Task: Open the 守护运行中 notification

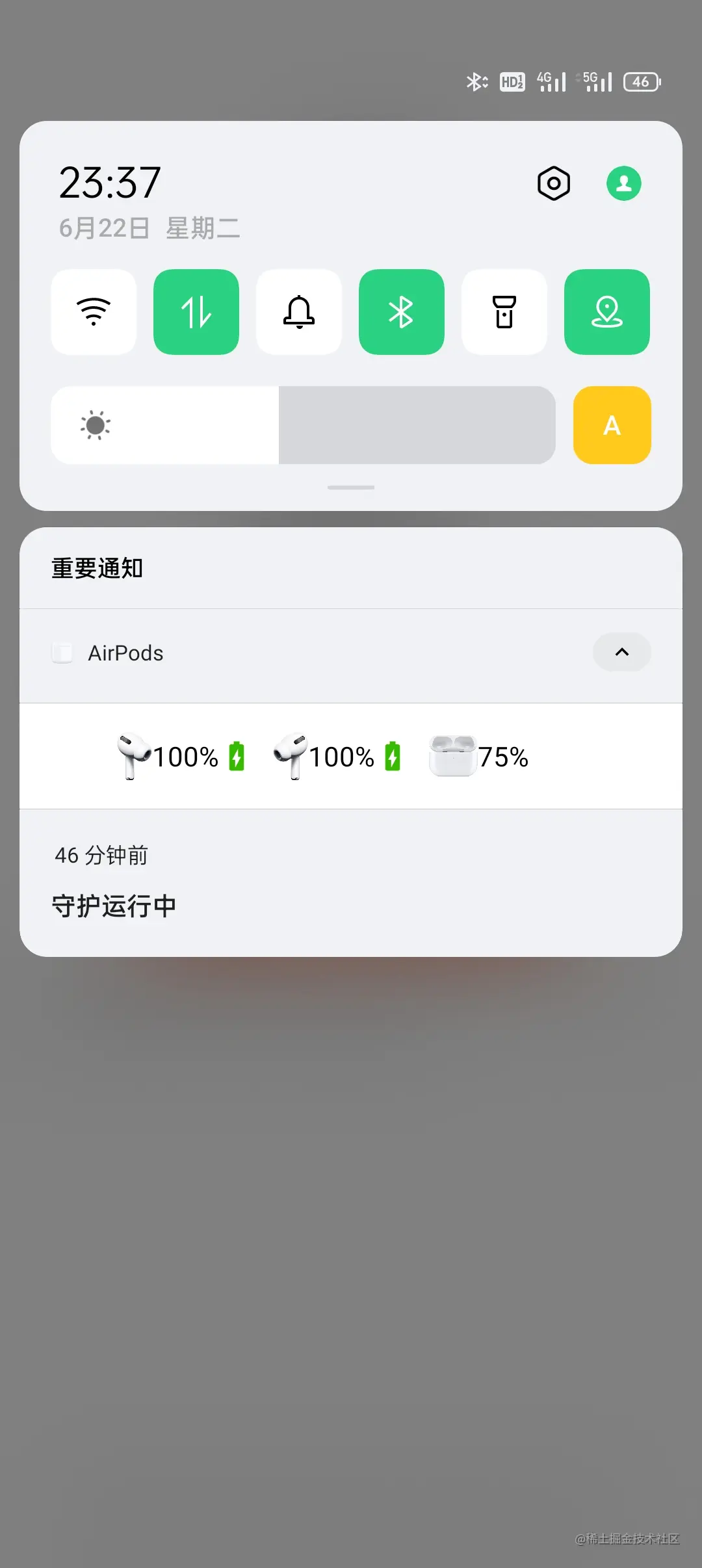Action: (114, 905)
